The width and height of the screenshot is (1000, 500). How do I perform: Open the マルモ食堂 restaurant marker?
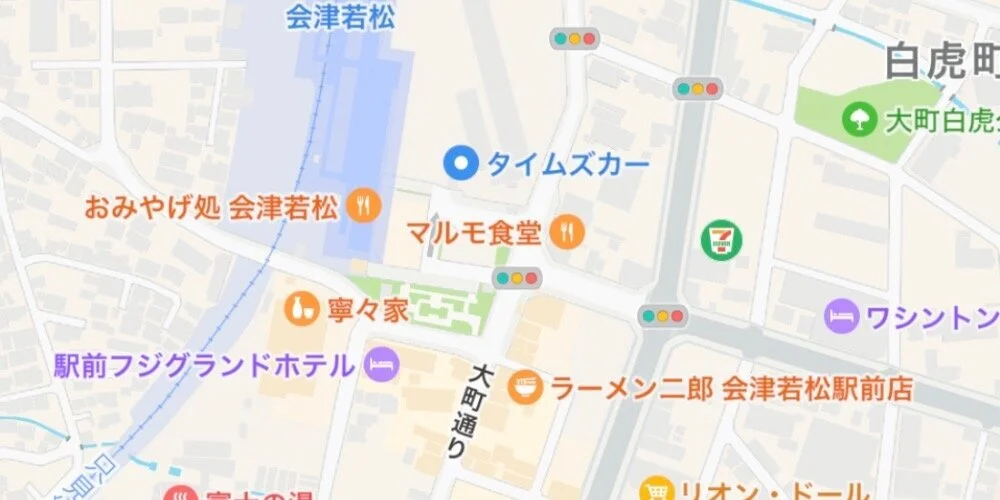coord(568,234)
